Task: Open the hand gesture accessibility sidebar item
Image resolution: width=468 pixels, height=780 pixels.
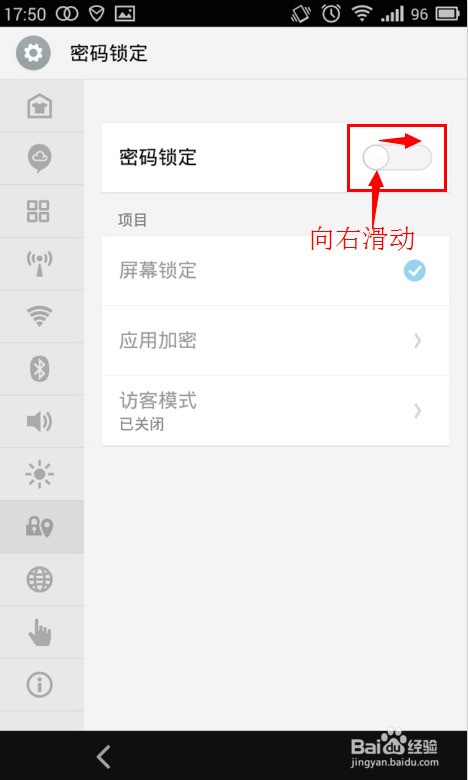Action: (x=40, y=632)
